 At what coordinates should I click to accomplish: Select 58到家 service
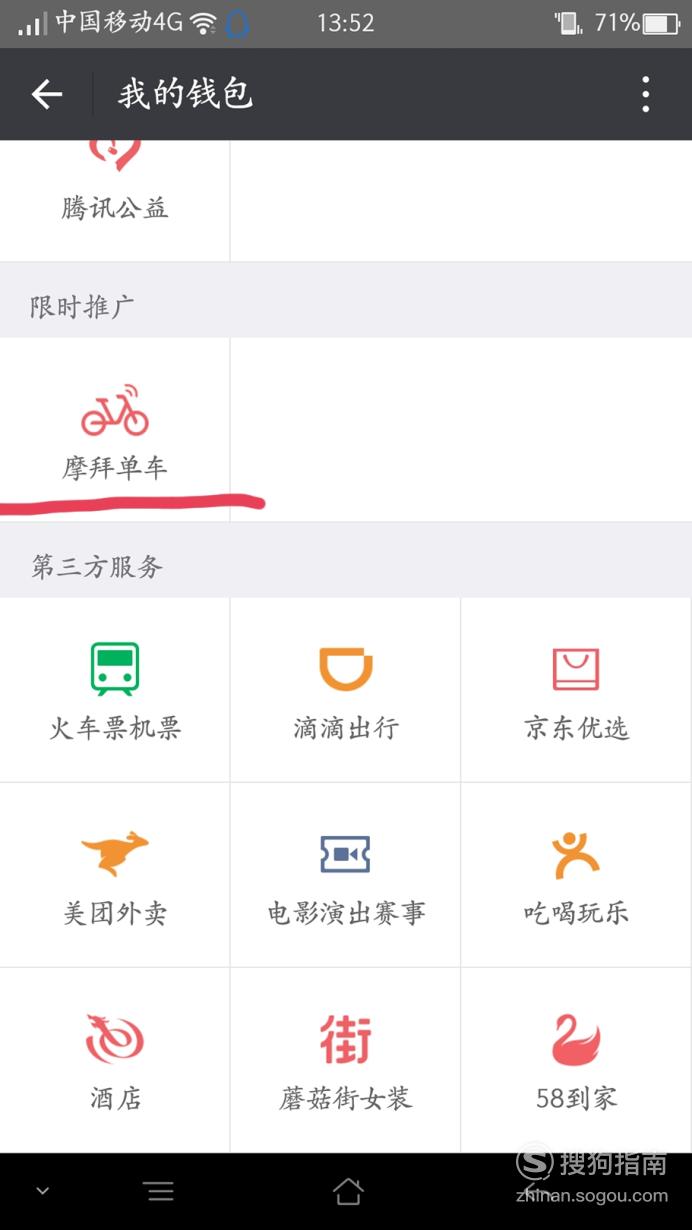click(x=576, y=1060)
